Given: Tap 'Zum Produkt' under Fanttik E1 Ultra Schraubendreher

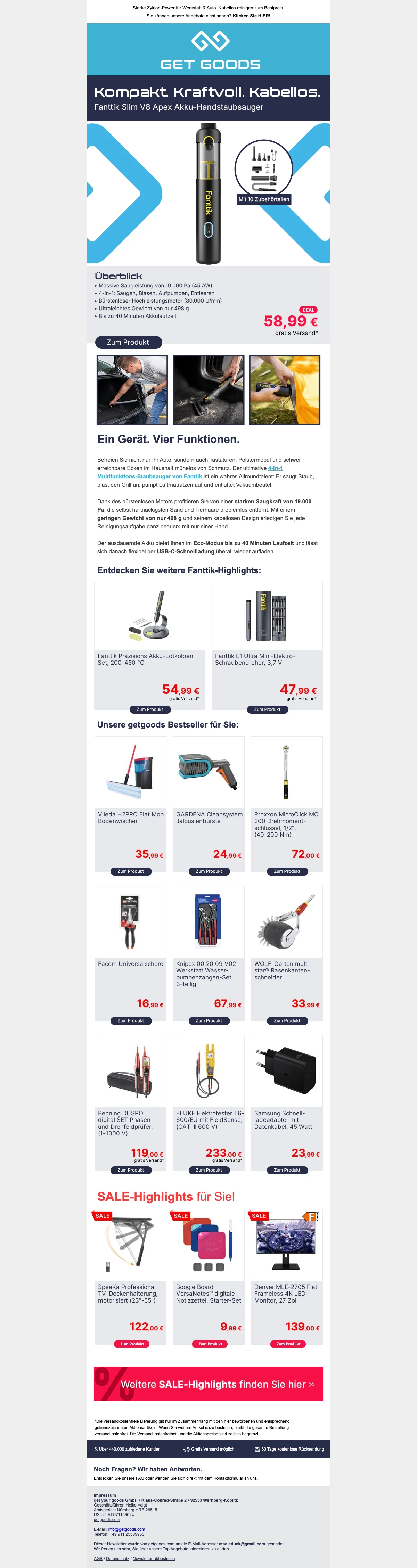Looking at the screenshot, I should [267, 709].
